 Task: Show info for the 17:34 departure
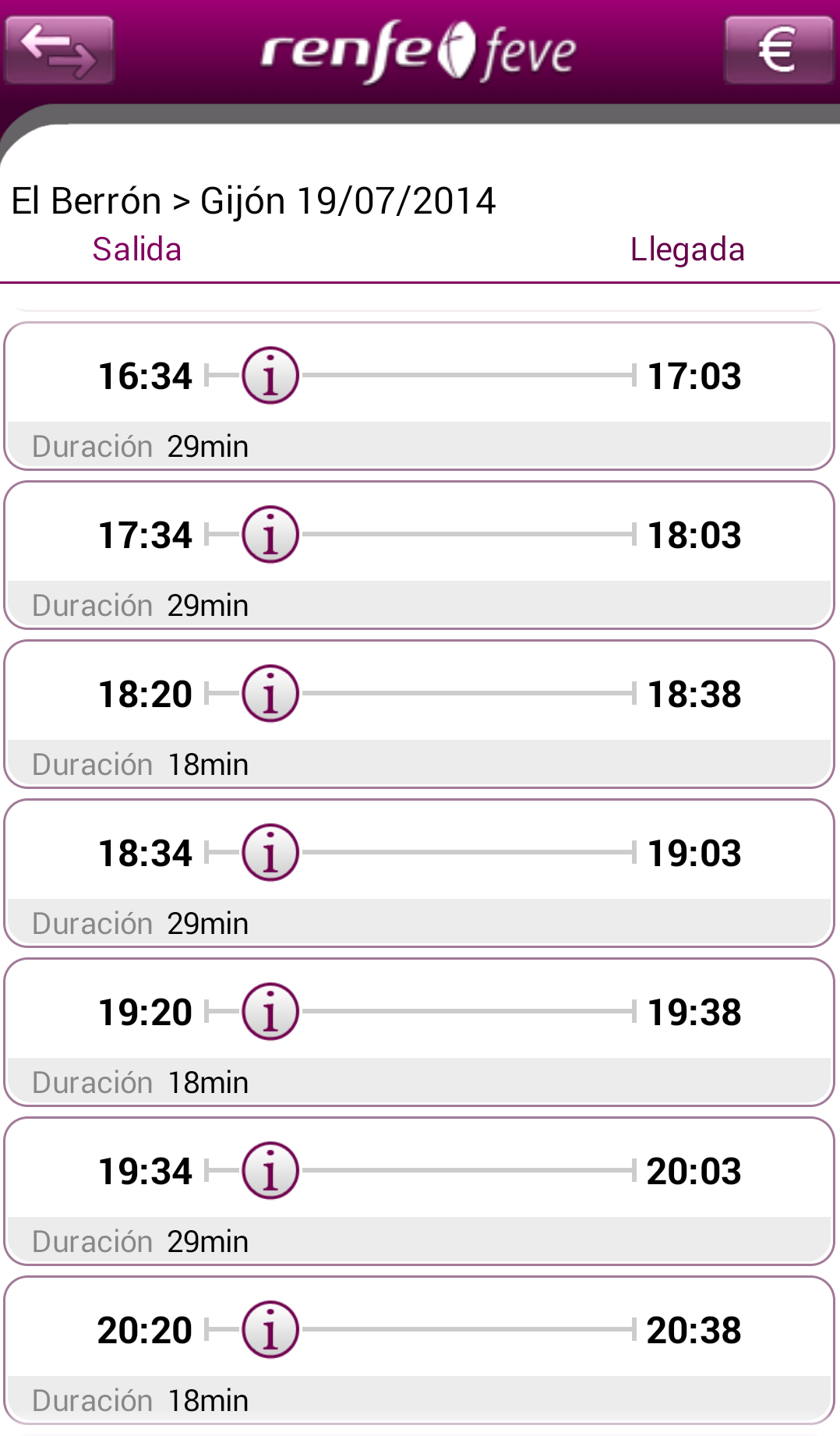pyautogui.click(x=270, y=535)
